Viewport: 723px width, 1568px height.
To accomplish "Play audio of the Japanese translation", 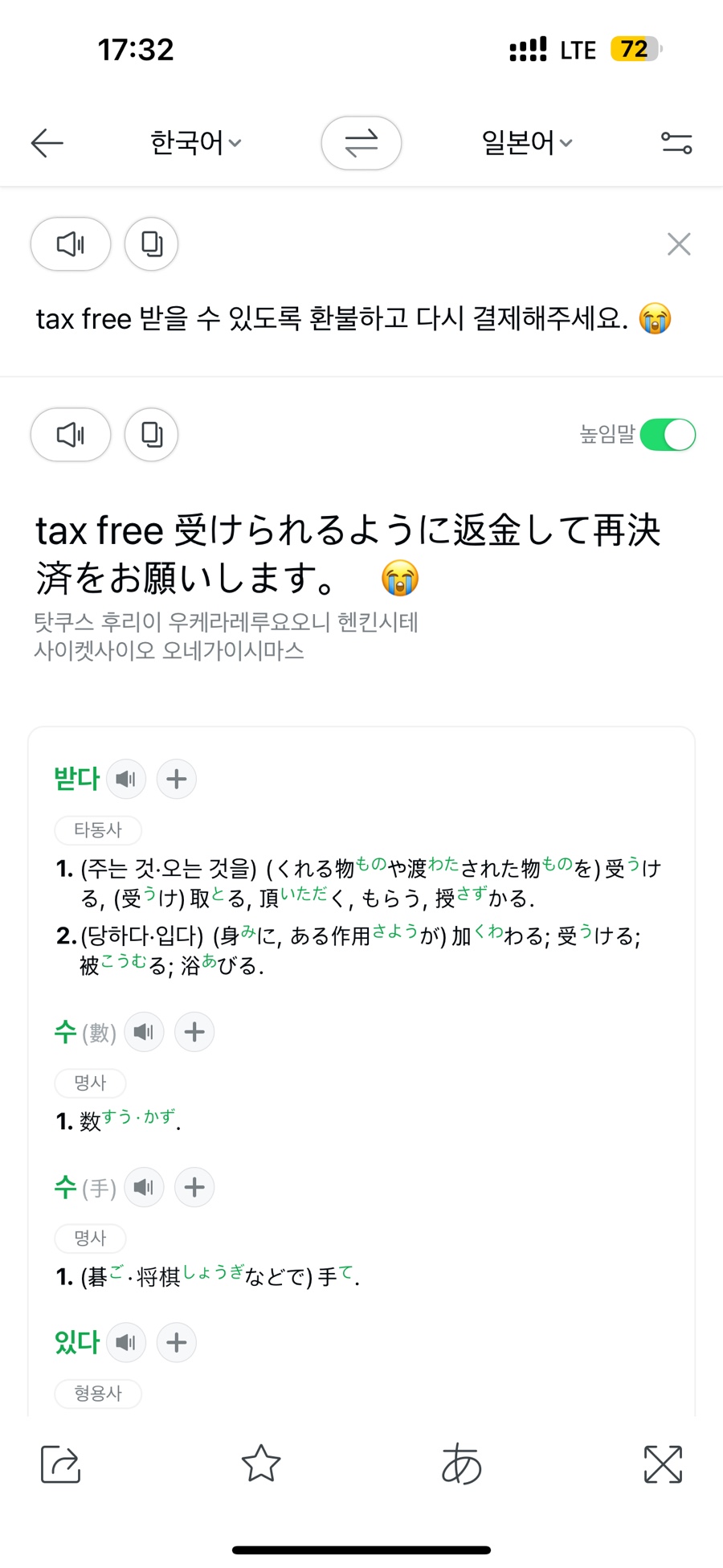I will pyautogui.click(x=71, y=435).
